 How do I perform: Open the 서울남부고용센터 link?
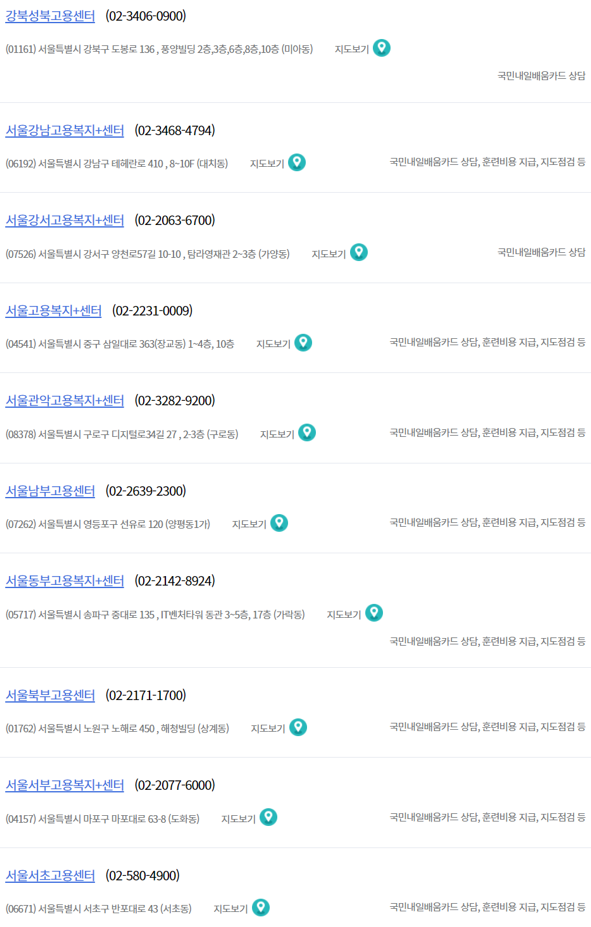pos(50,491)
